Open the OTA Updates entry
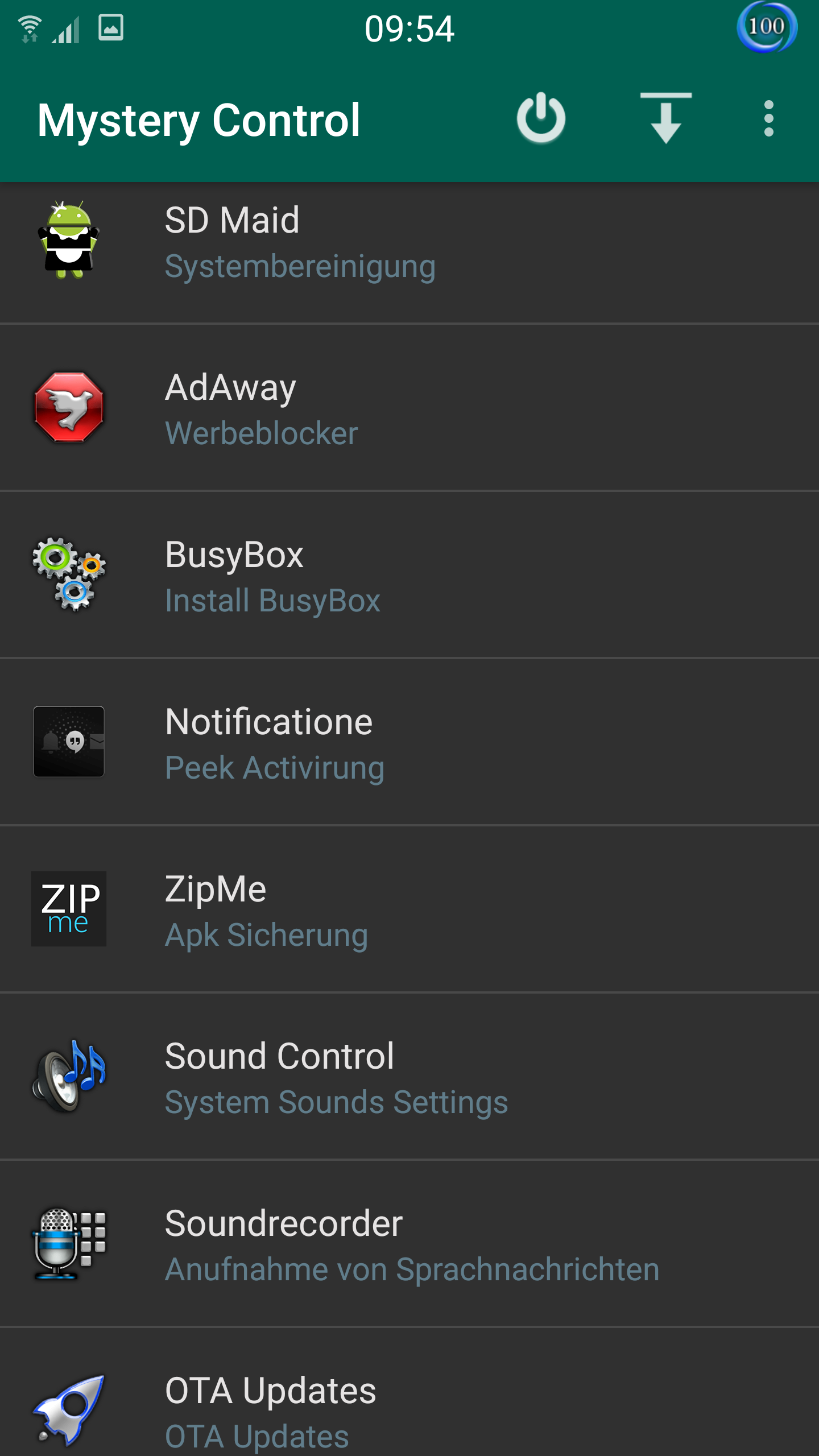 coord(409,1392)
